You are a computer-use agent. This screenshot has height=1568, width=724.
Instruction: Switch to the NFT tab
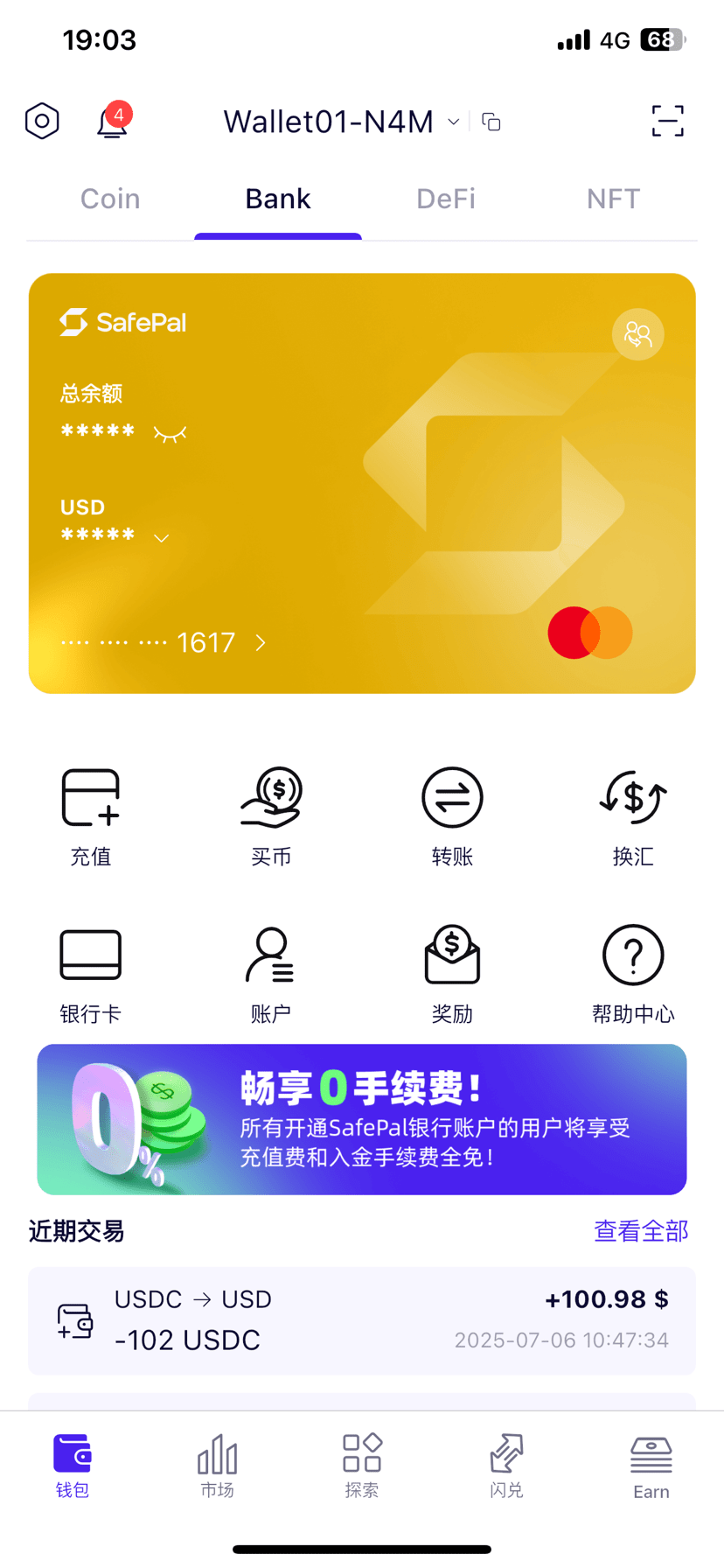(613, 199)
